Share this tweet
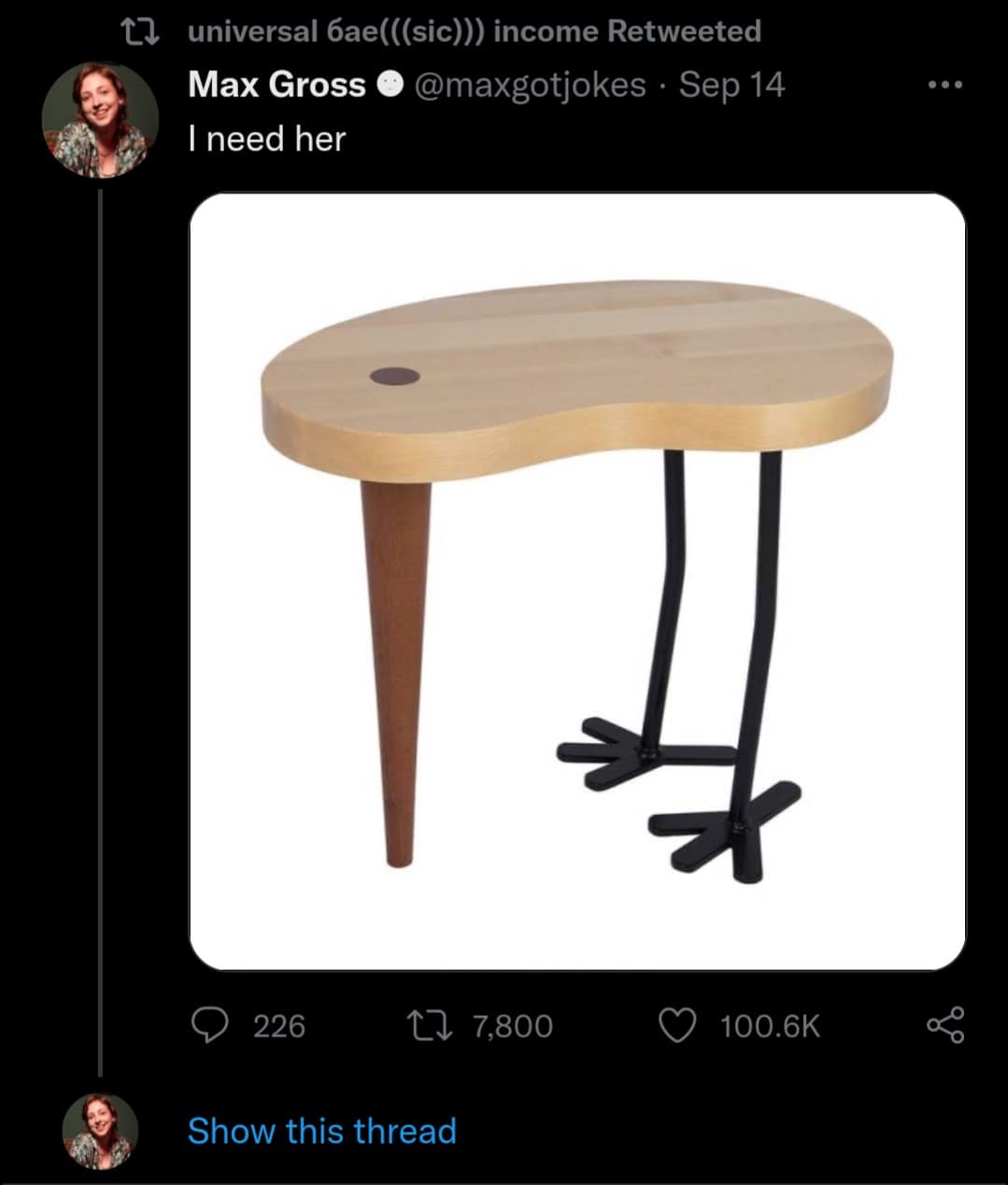The image size is (1008, 1185). click(x=944, y=1026)
